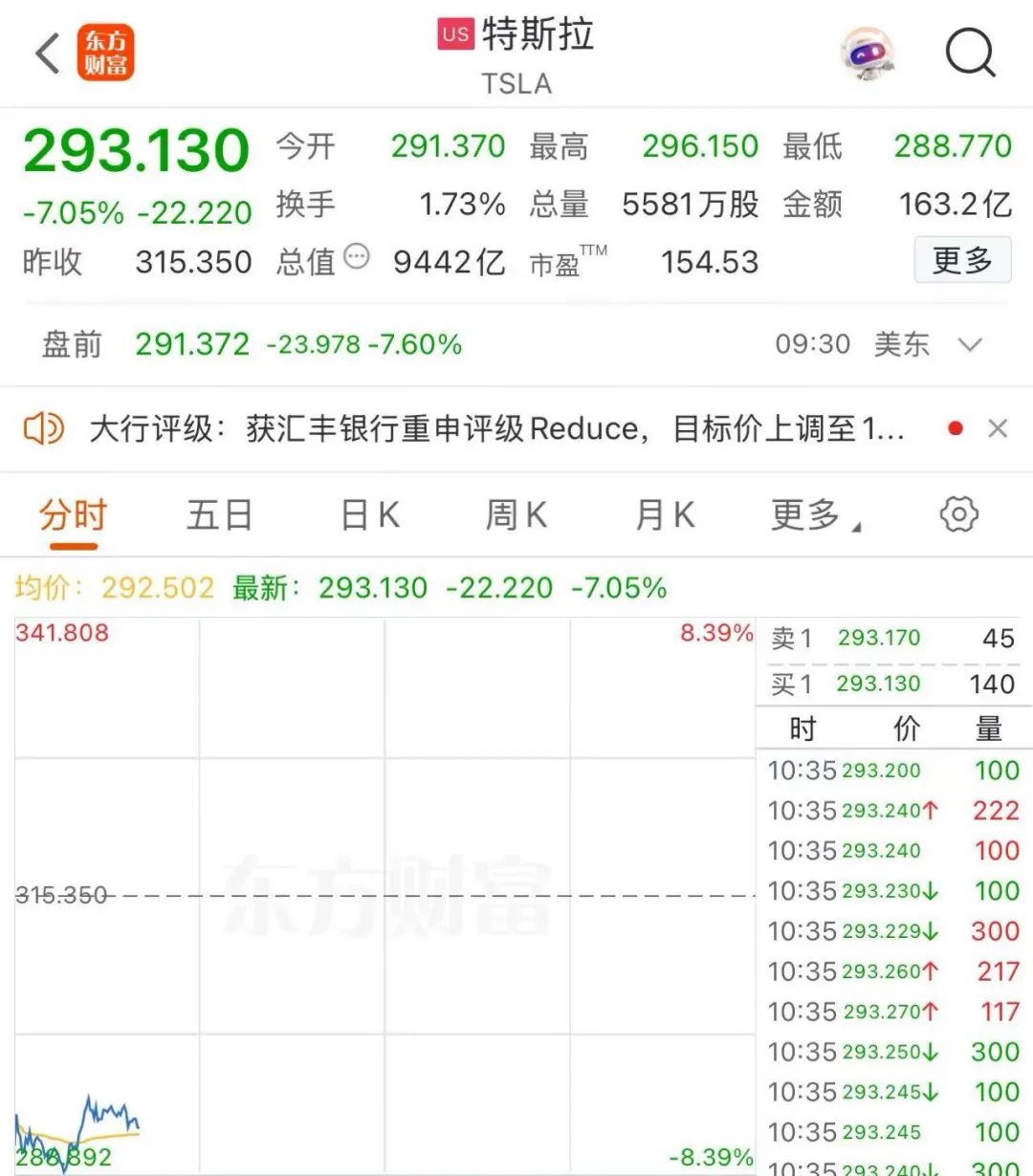Image resolution: width=1033 pixels, height=1176 pixels.
Task: Switch to the 日K chart tab
Action: 370,515
